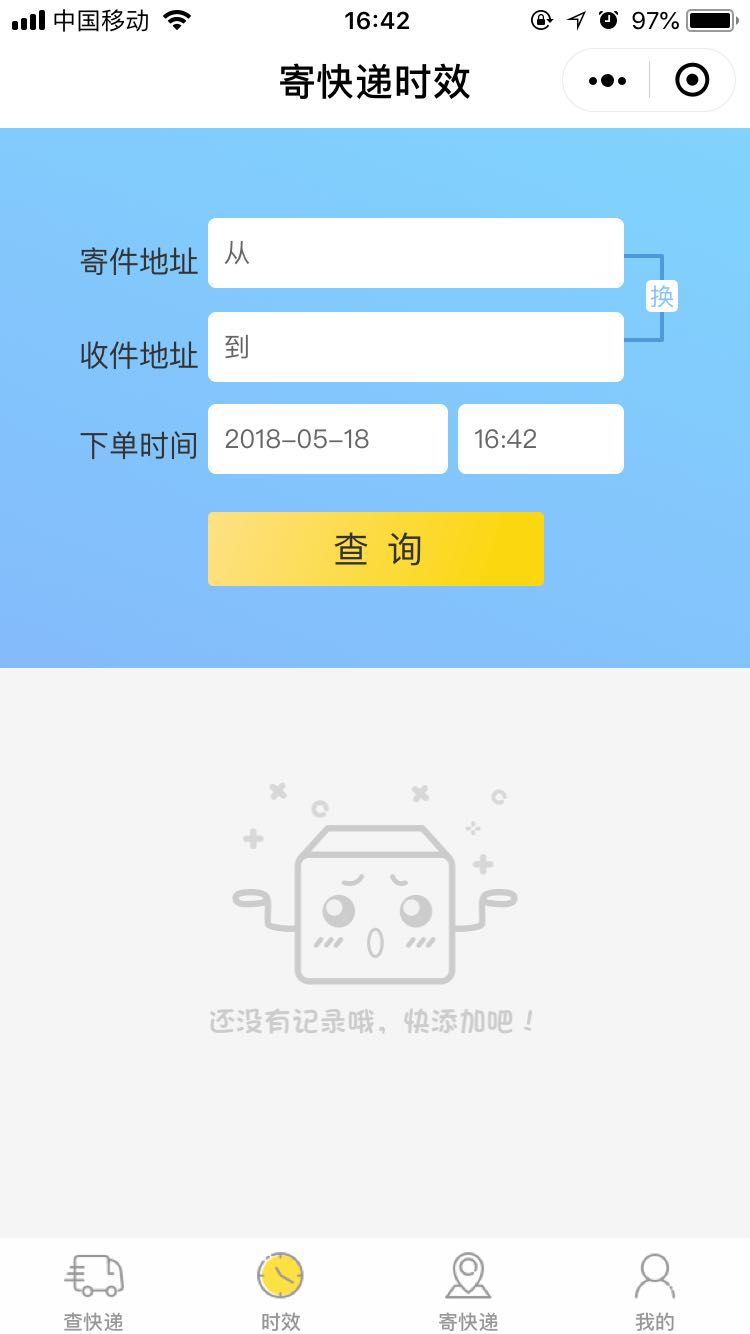Open the mini program more options menu
Image resolution: width=750 pixels, height=1334 pixels.
coord(607,80)
